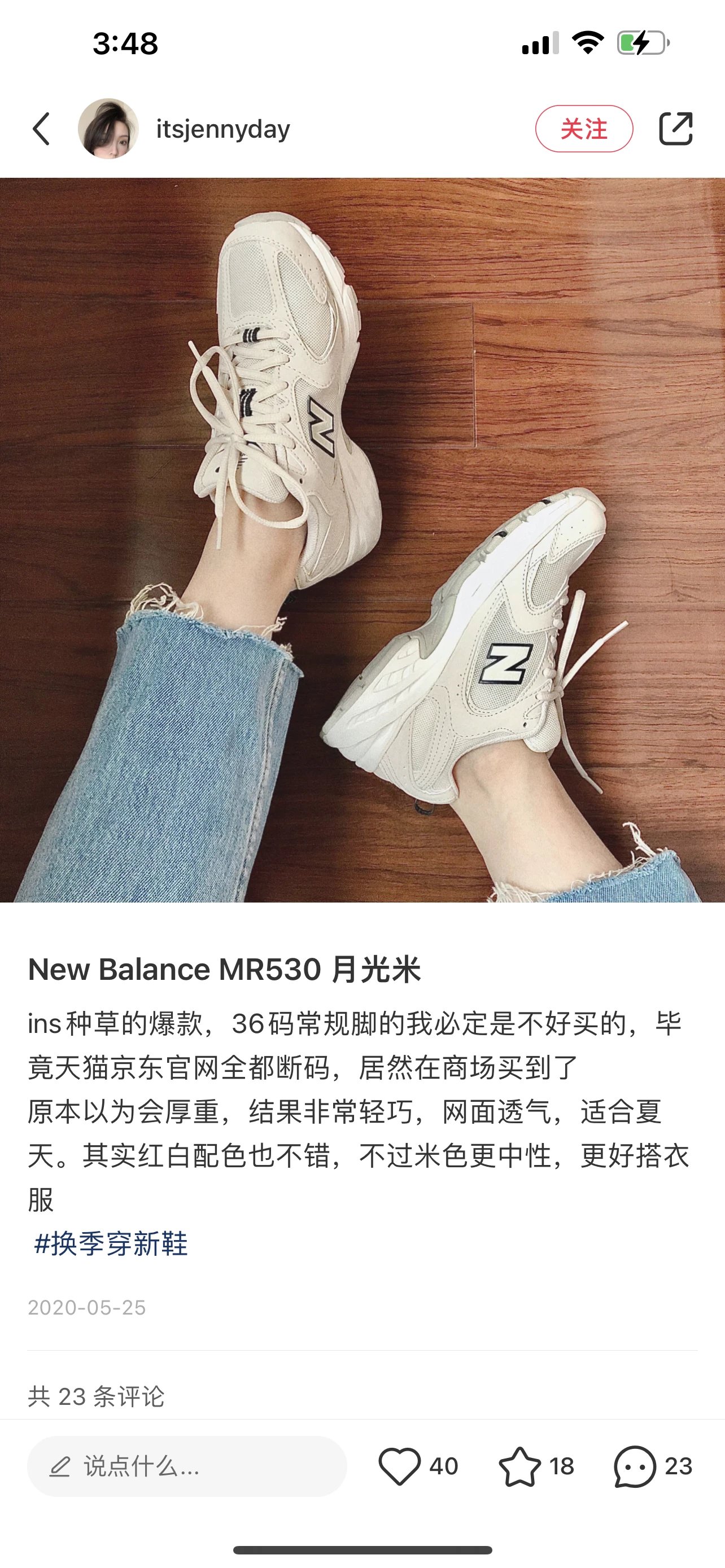The image size is (725, 1568).
Task: Open itsjennyday's profile avatar
Action: tap(108, 129)
